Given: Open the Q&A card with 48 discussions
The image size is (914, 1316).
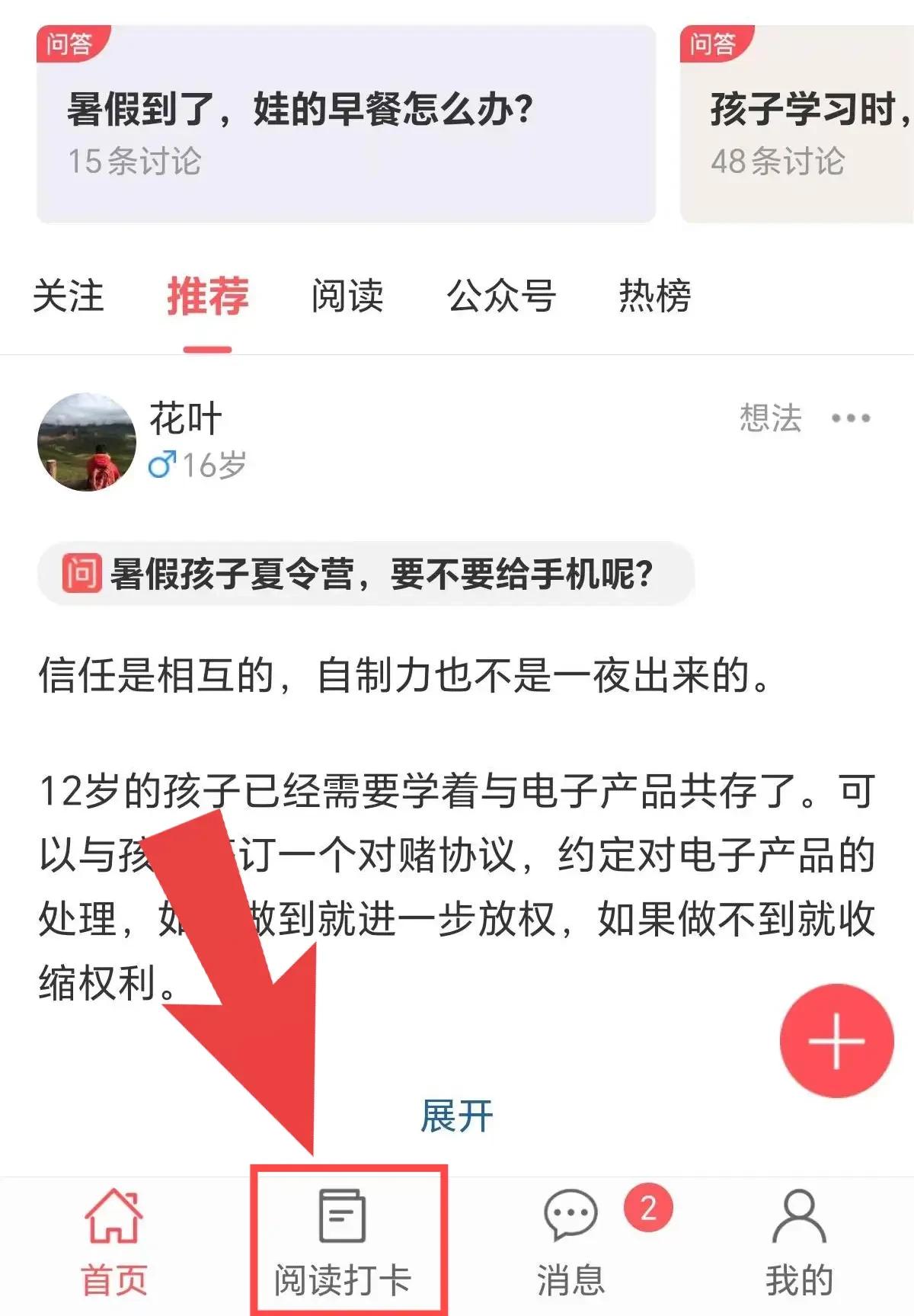Looking at the screenshot, I should coord(797,126).
